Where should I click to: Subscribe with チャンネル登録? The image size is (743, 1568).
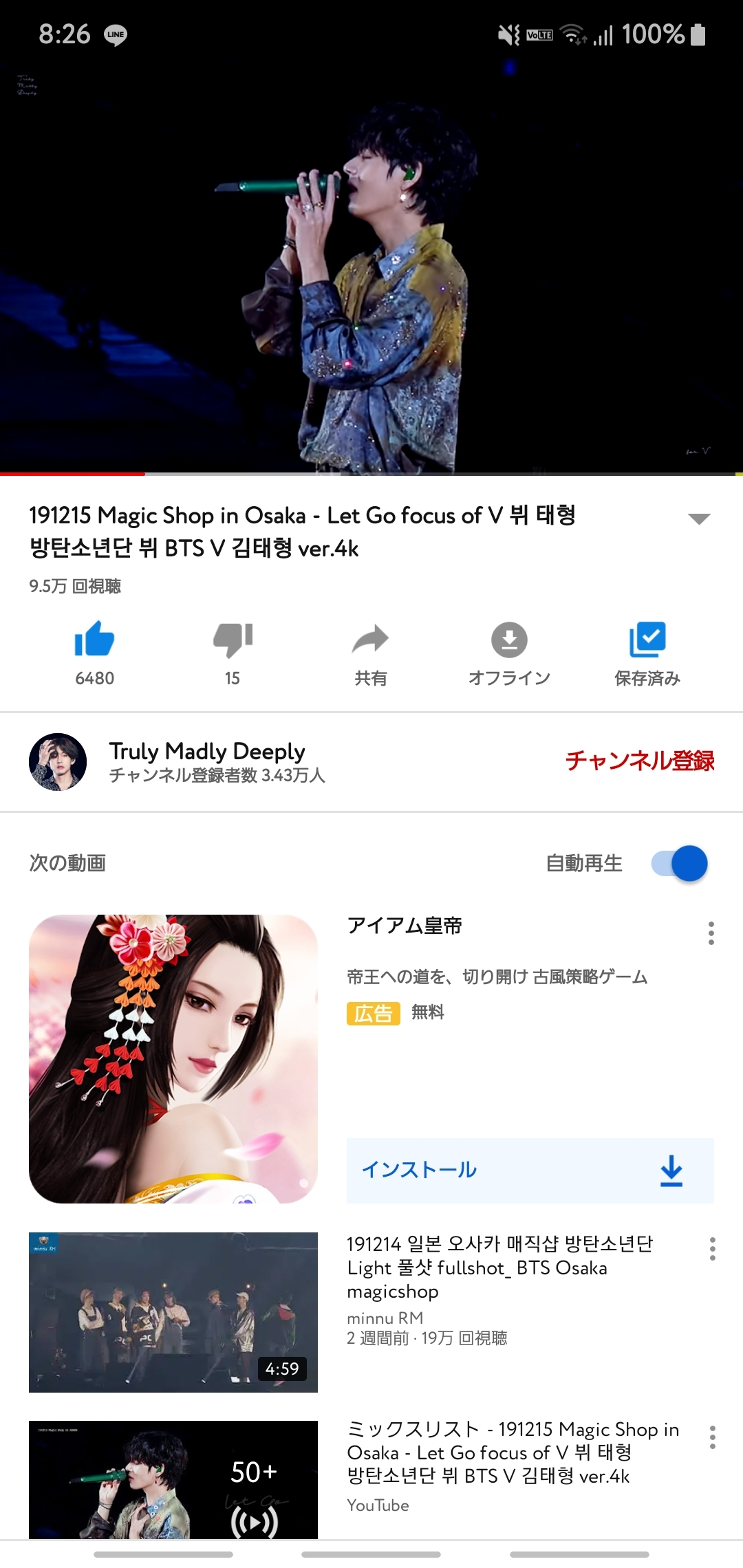click(640, 761)
